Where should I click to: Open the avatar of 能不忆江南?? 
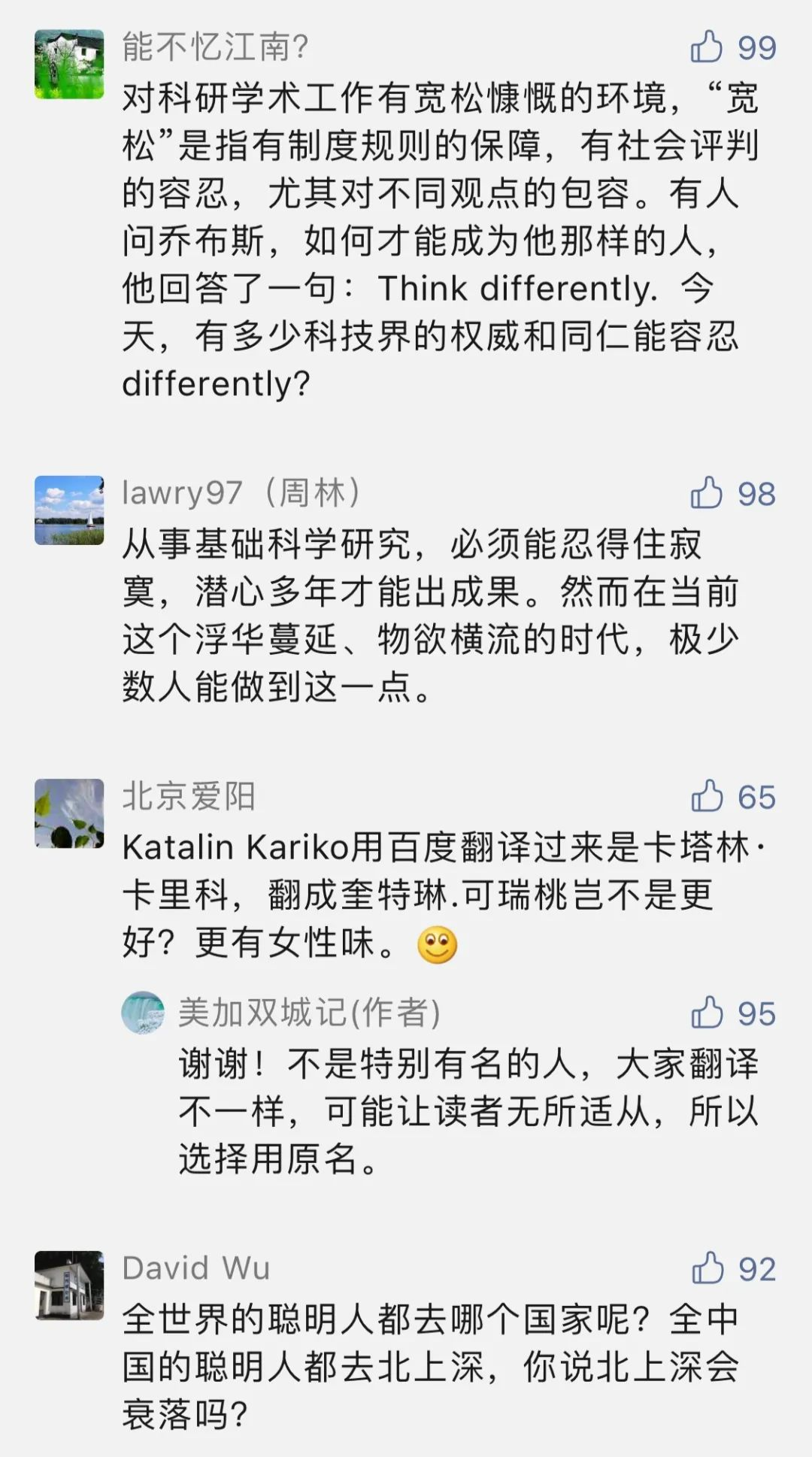69,65
